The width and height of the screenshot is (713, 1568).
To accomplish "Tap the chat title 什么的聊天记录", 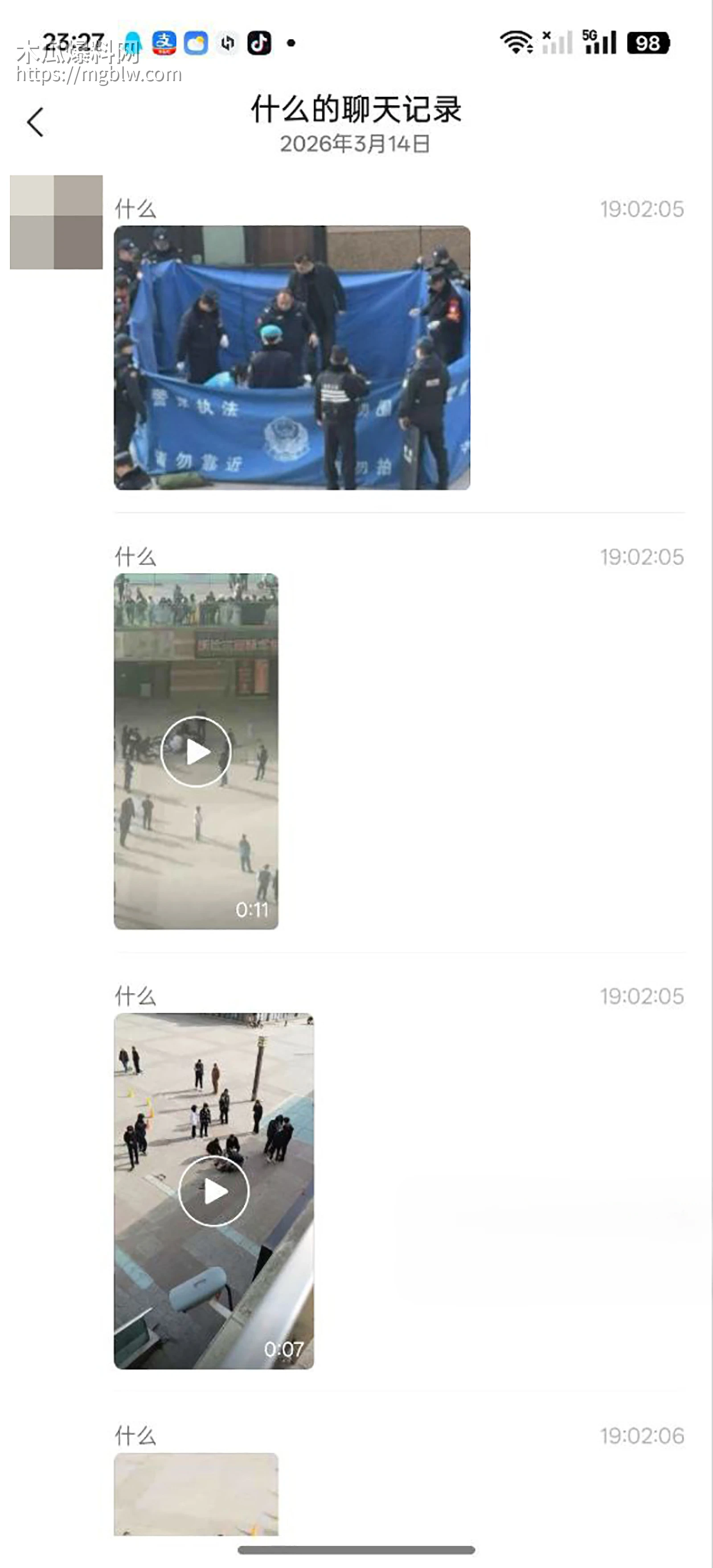I will (x=356, y=111).
